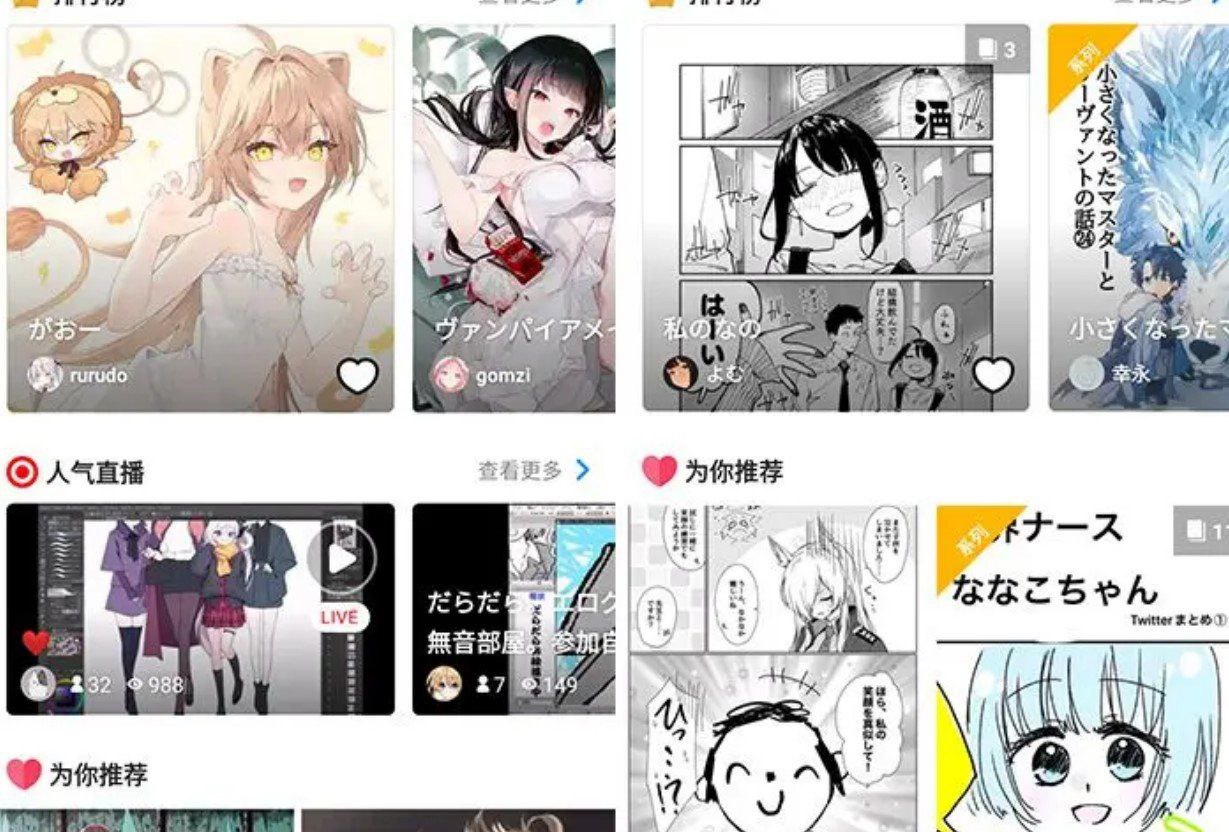The image size is (1229, 832).
Task: Open the がおー artwork card
Action: click(200, 200)
